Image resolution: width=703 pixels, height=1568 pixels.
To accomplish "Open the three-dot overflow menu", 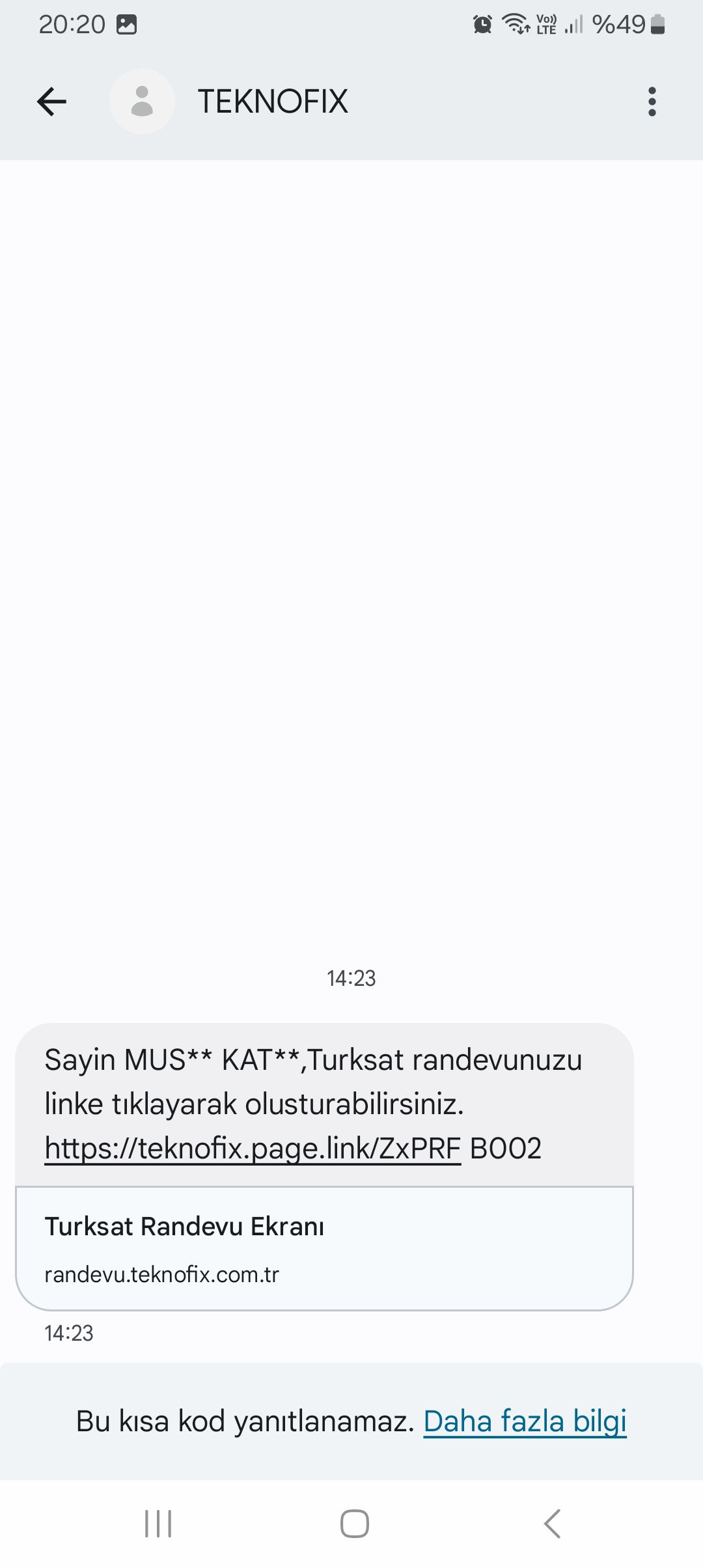I will [x=652, y=102].
